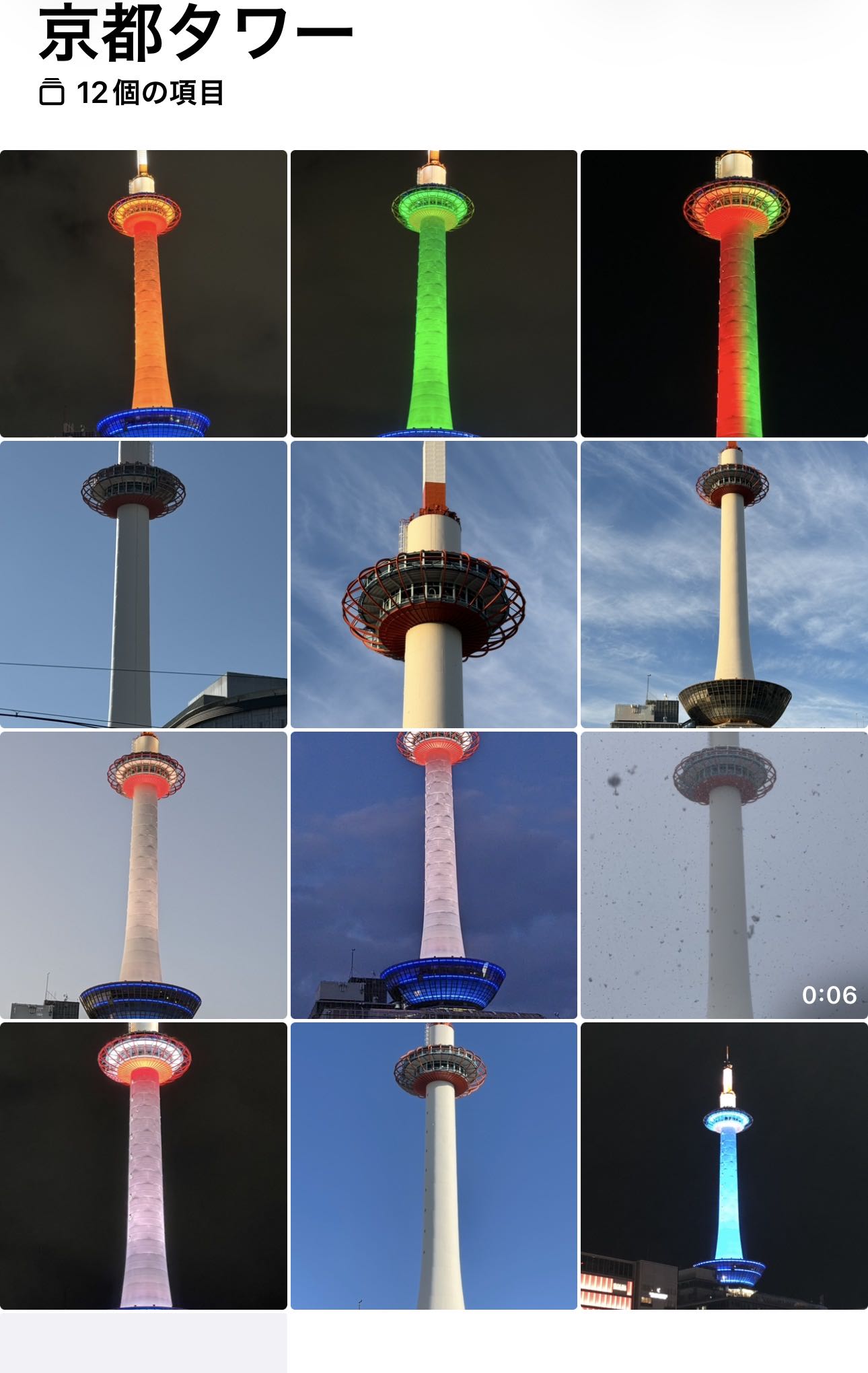Open the close-up observation deck photo
Viewport: 868px width, 1373px height.
[x=433, y=584]
